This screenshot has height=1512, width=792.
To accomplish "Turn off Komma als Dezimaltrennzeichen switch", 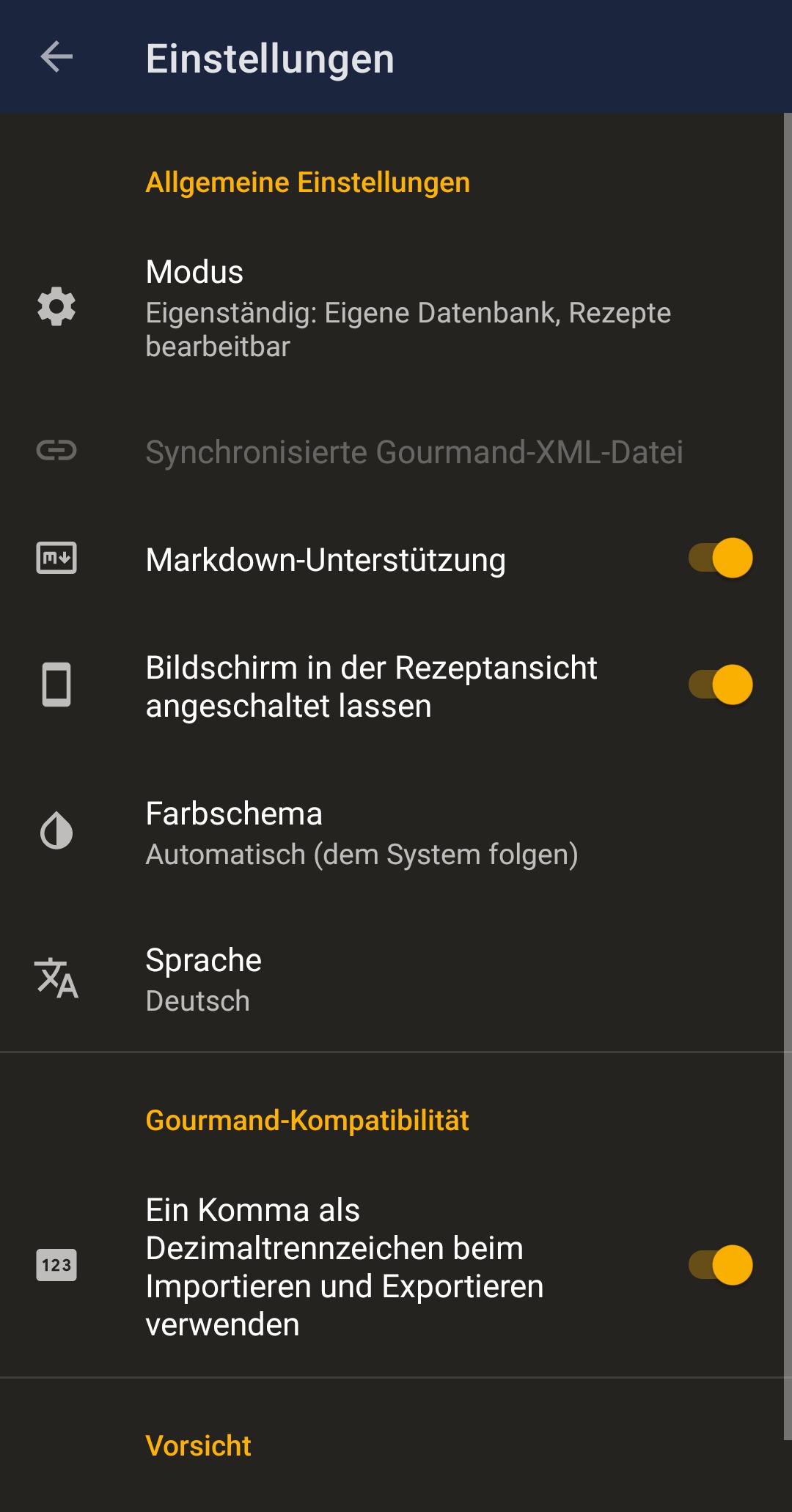I will pyautogui.click(x=720, y=1266).
